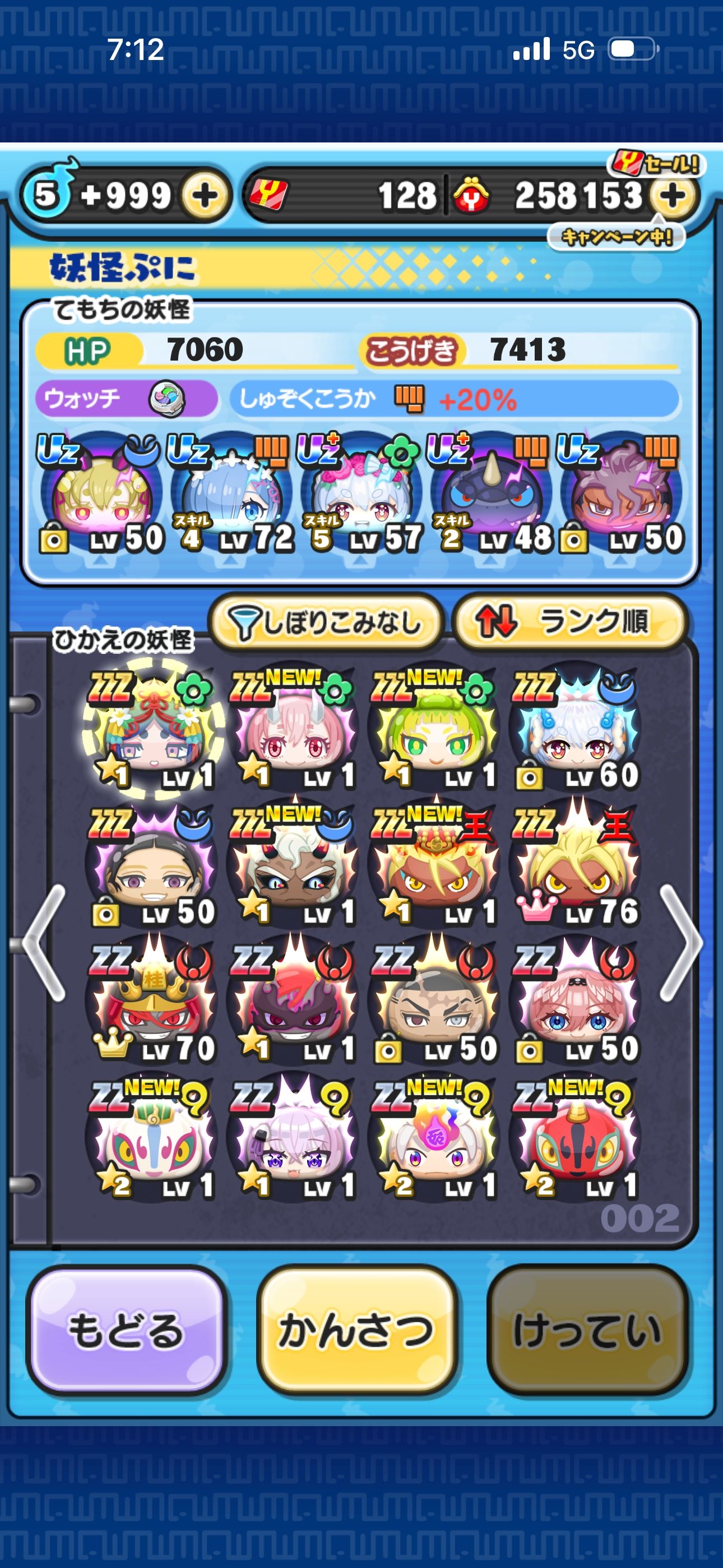Screen dimensions: 723x1568
Task: Open the しぼりこみなし filter
Action: point(326,622)
